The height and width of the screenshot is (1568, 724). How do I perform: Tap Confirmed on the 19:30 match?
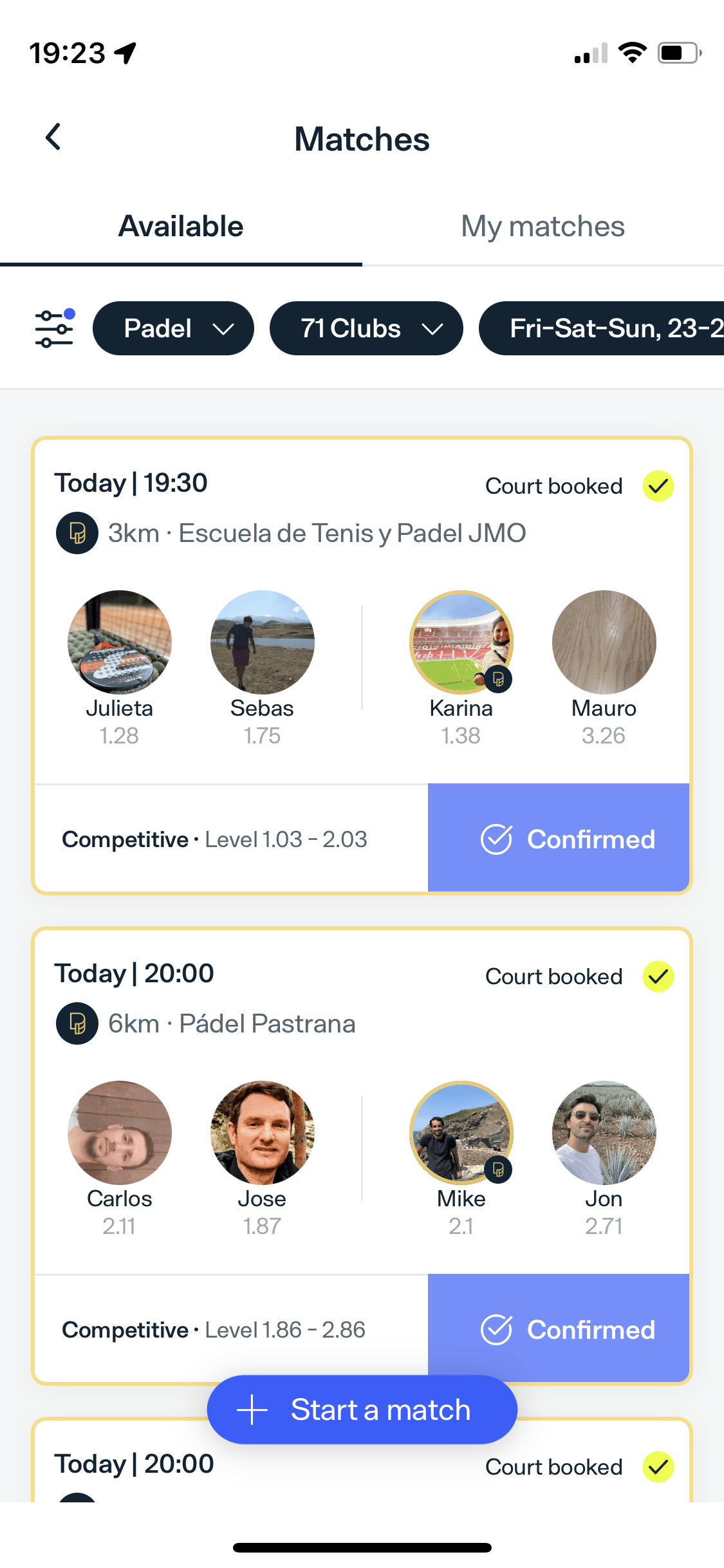(559, 838)
